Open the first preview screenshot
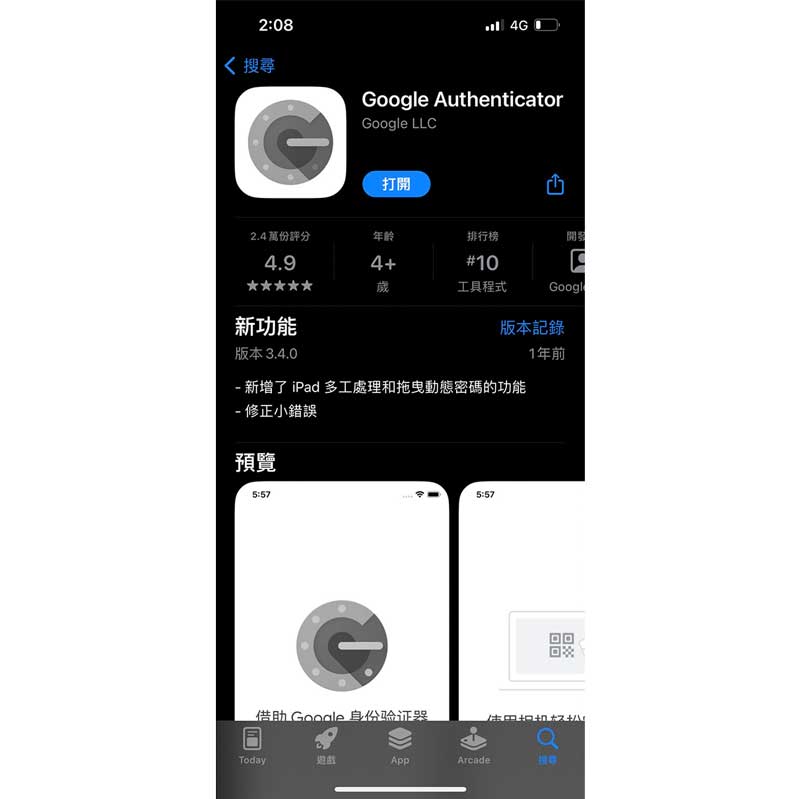Image resolution: width=800 pixels, height=799 pixels. pyautogui.click(x=341, y=600)
